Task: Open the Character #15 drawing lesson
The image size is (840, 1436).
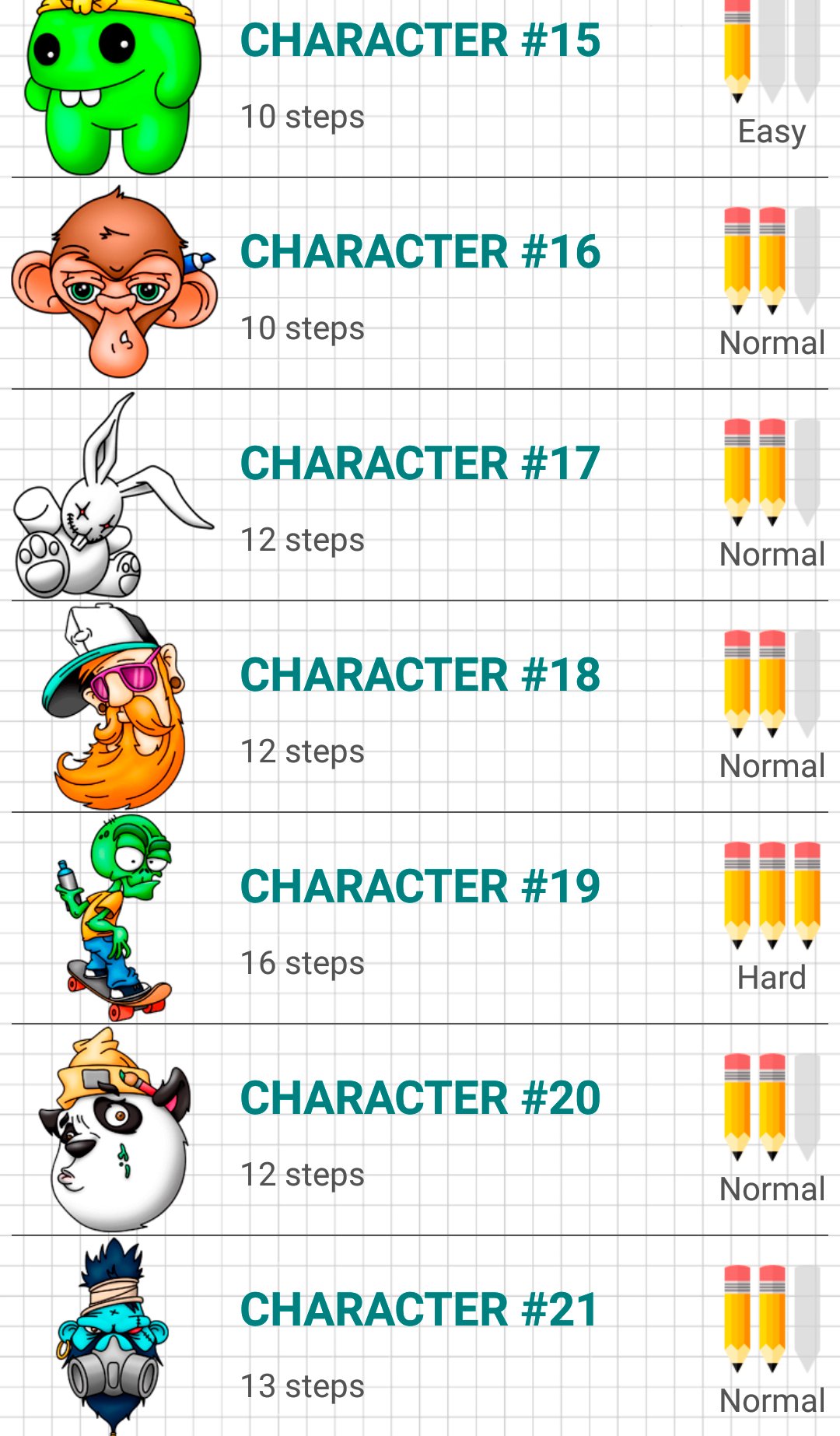Action: point(420,78)
